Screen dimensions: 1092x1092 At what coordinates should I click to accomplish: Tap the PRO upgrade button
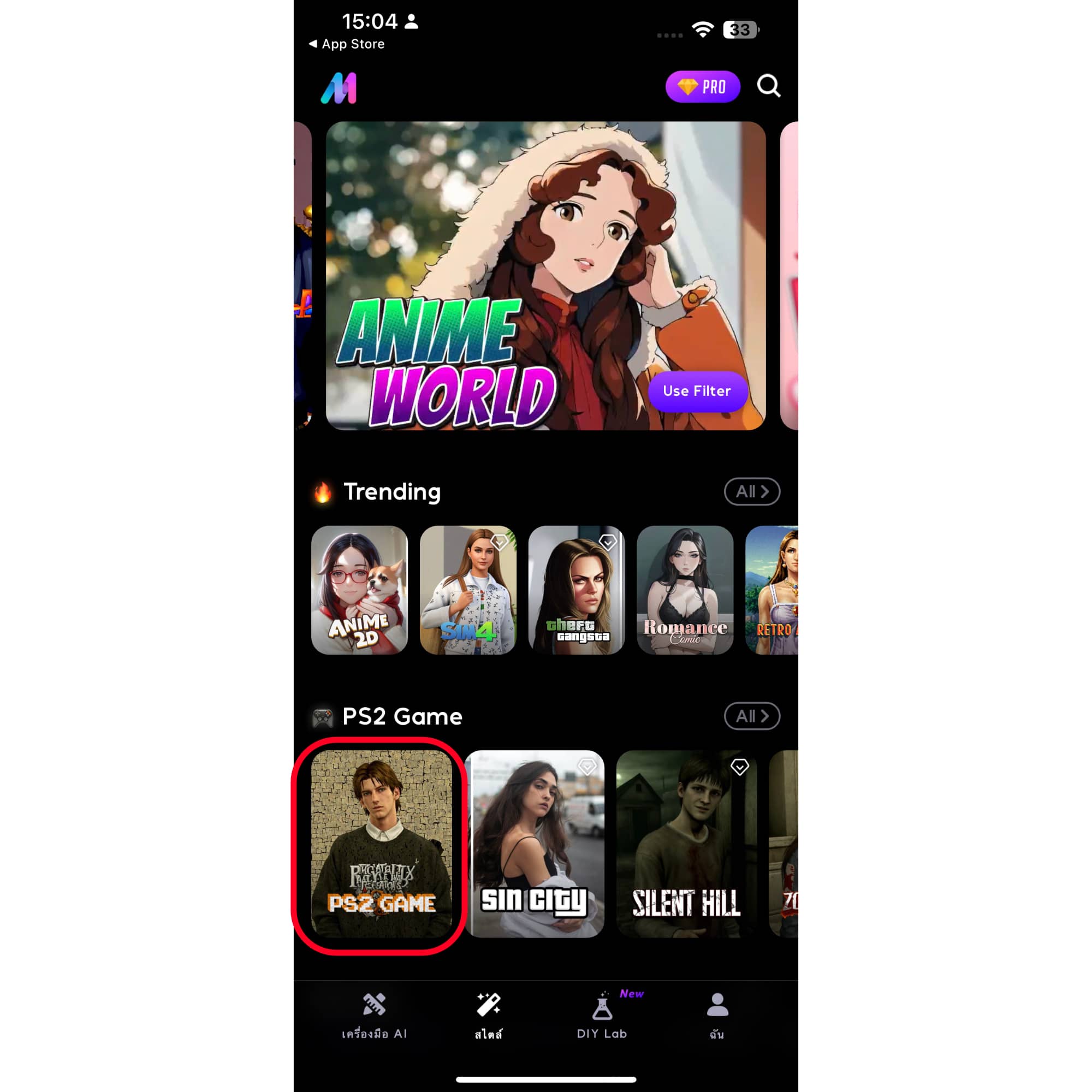tap(703, 86)
